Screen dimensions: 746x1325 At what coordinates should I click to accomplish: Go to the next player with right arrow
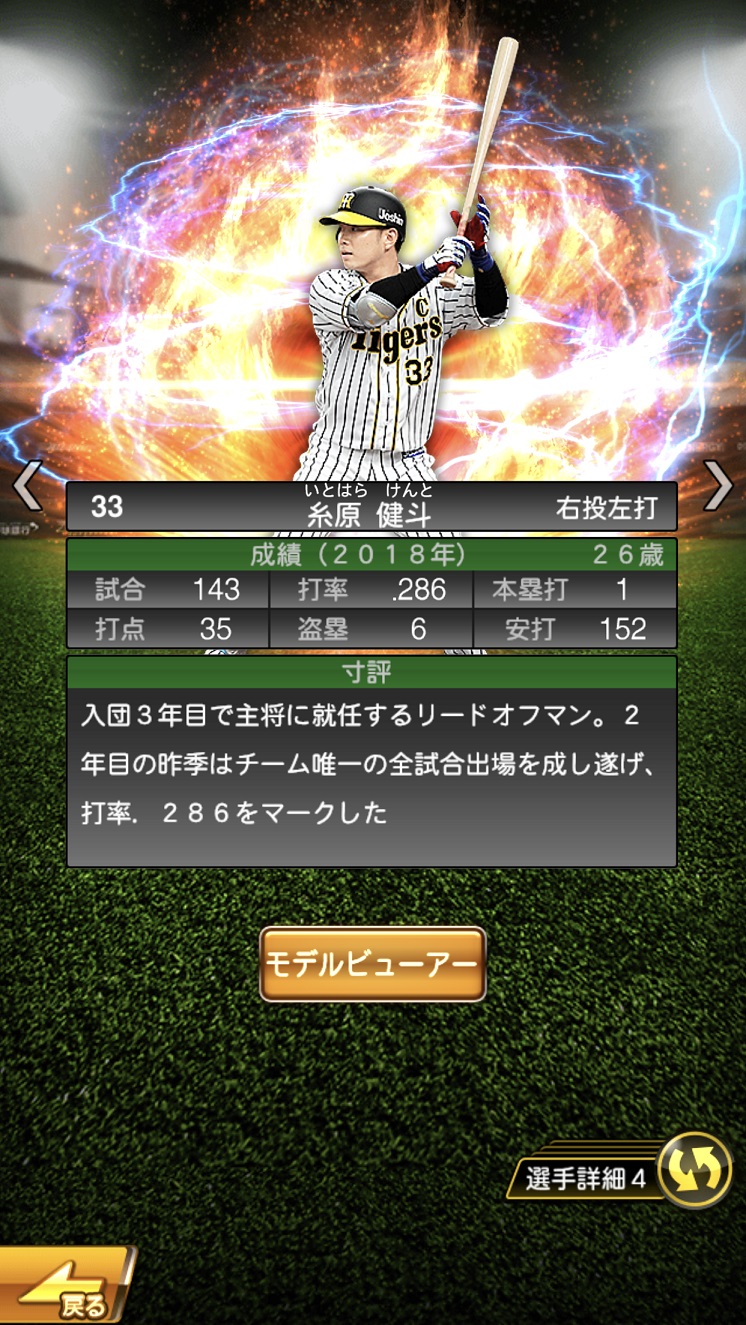click(x=719, y=487)
